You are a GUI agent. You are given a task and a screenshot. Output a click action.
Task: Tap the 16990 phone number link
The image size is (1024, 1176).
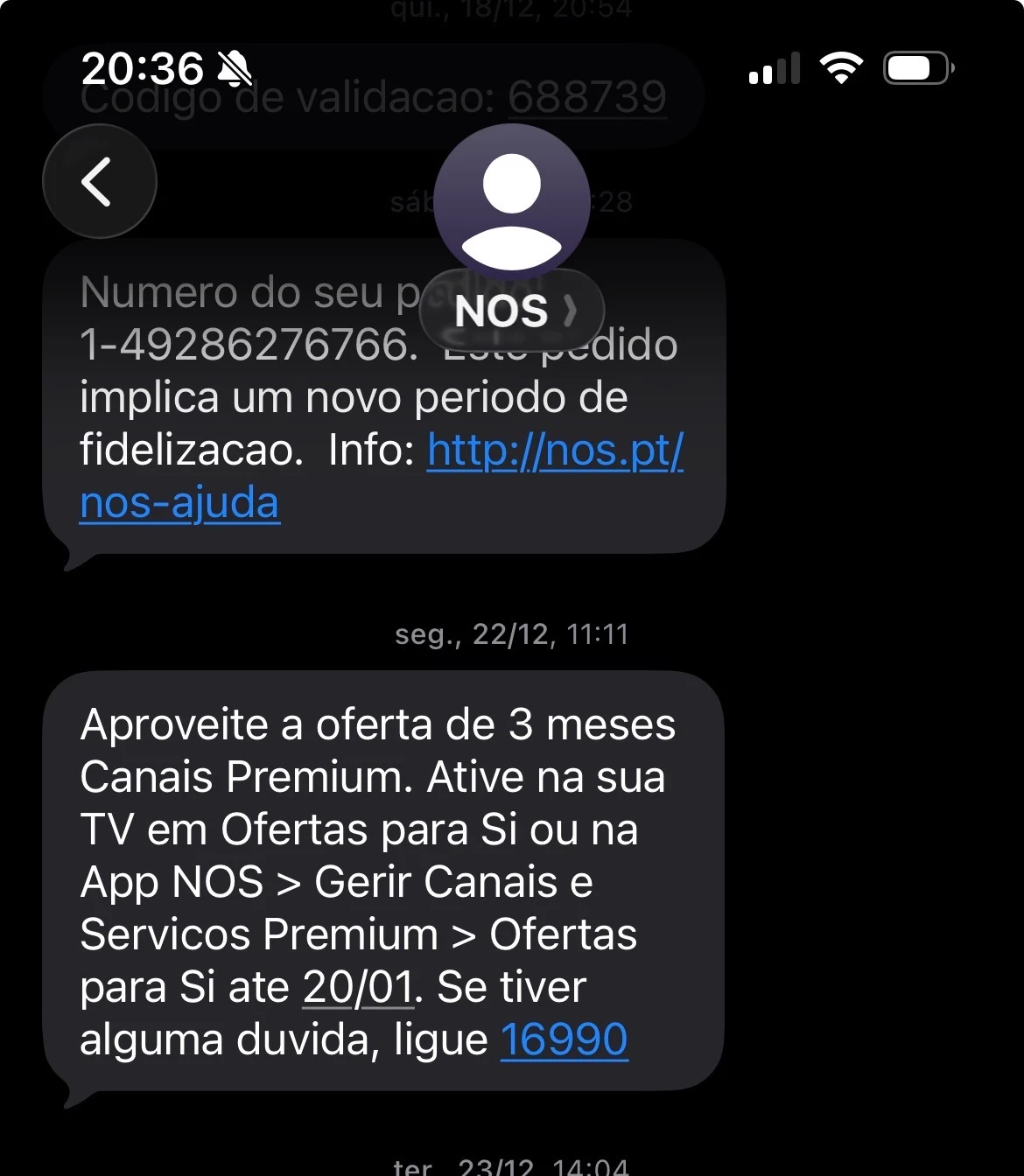[564, 1039]
